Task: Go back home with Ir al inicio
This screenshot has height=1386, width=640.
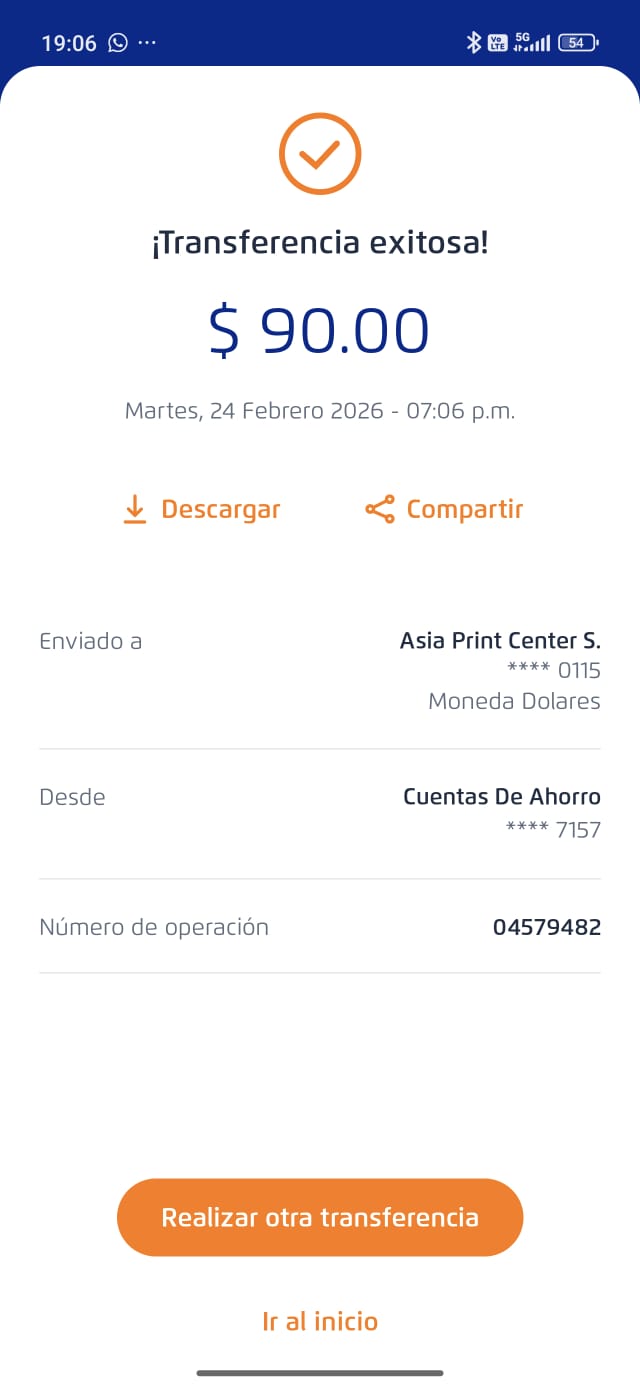Action: (x=320, y=1321)
